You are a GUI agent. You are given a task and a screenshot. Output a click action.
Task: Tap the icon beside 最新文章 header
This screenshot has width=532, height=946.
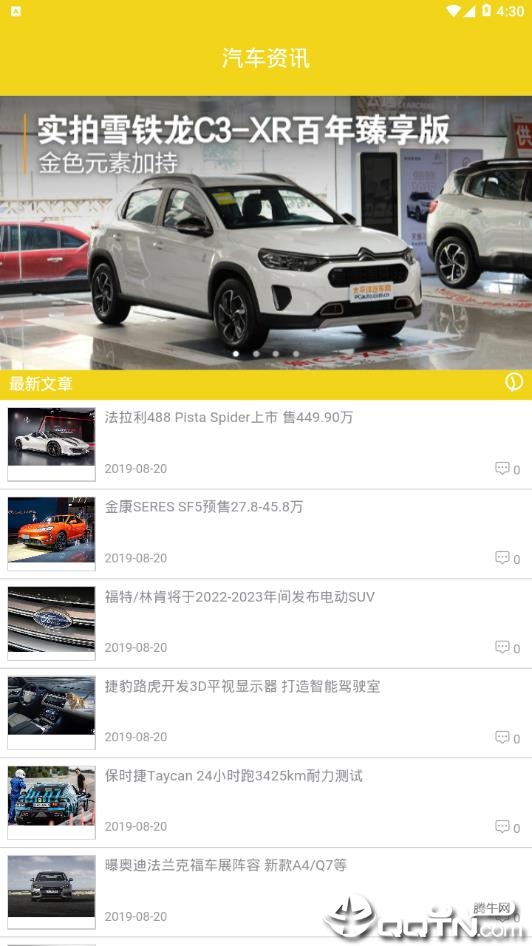coord(513,382)
